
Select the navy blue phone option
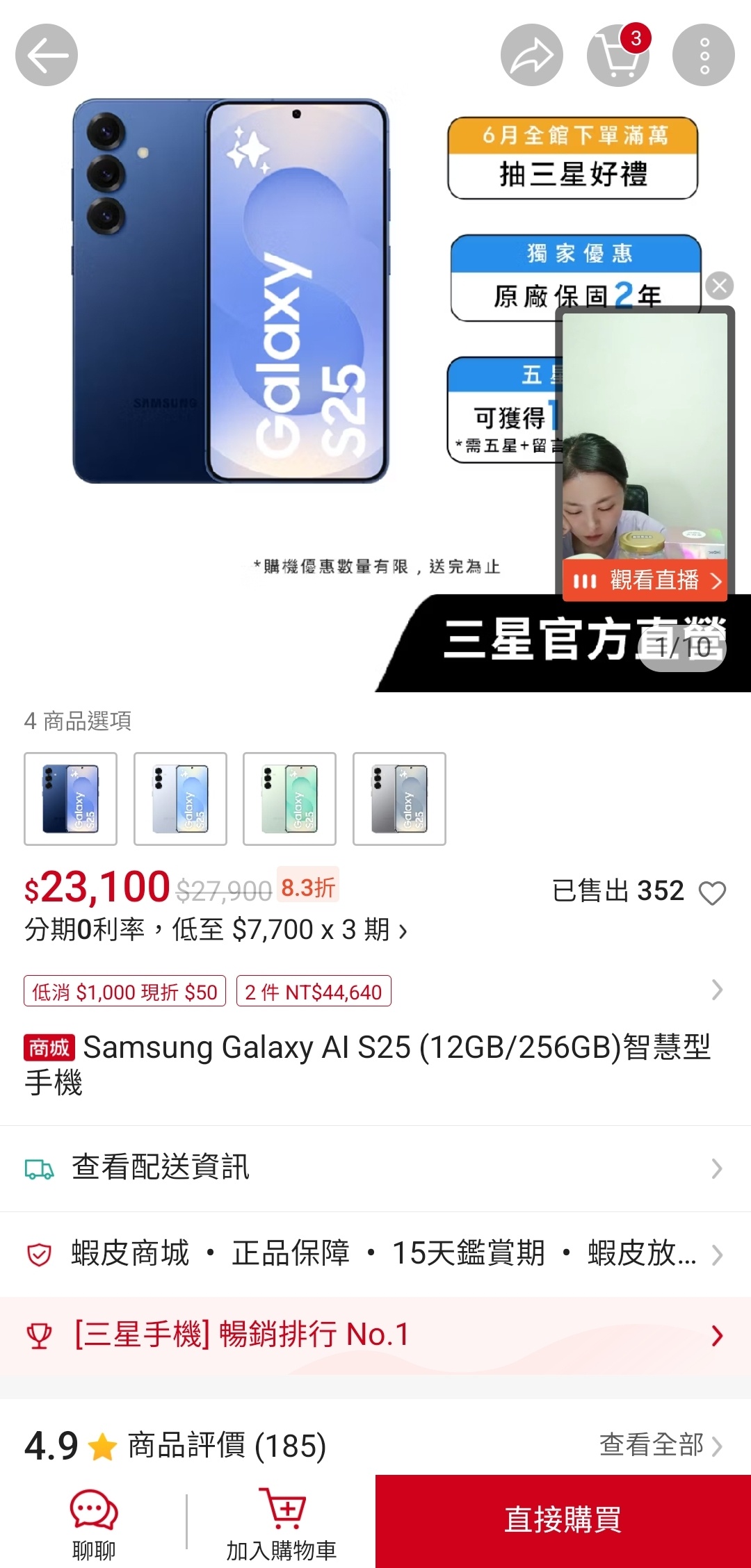pos(70,799)
